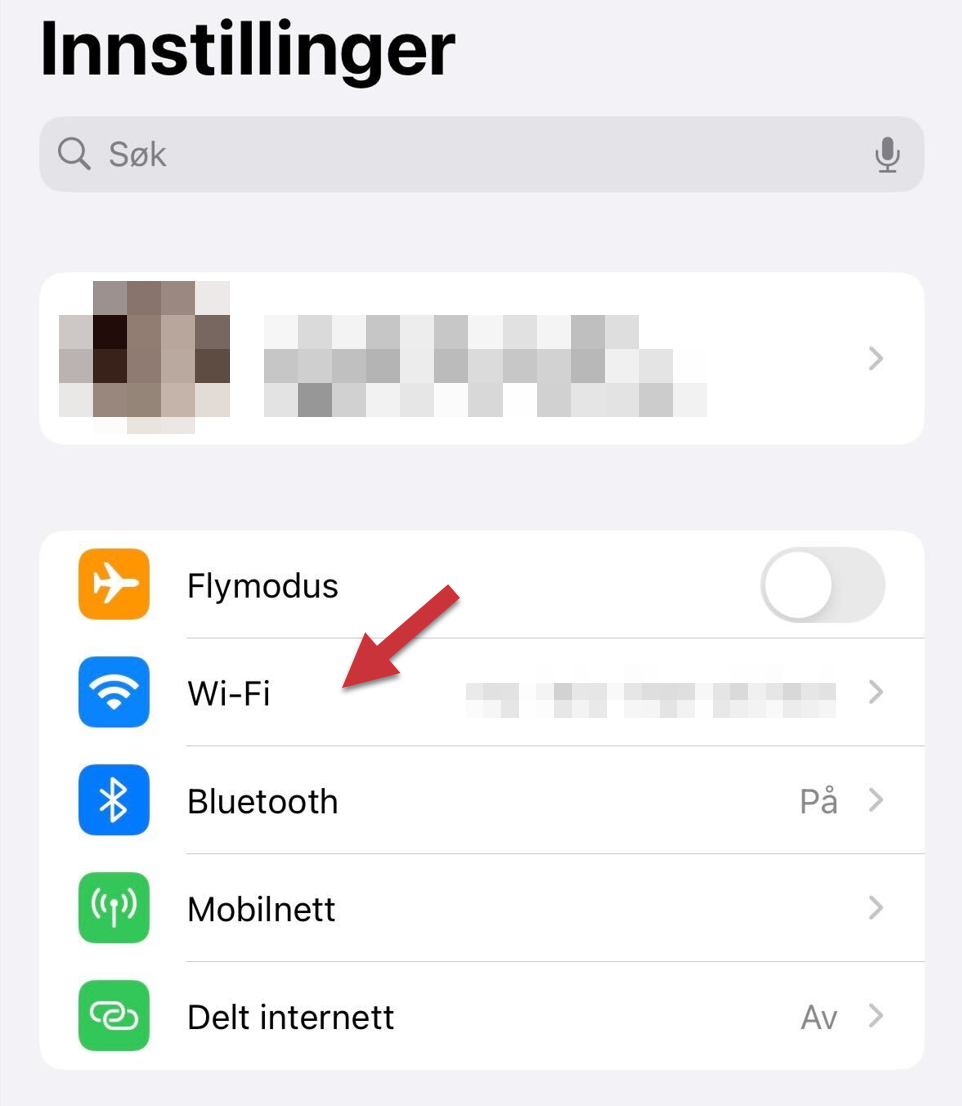
Task: Open the Apple ID profile row
Action: 480,358
